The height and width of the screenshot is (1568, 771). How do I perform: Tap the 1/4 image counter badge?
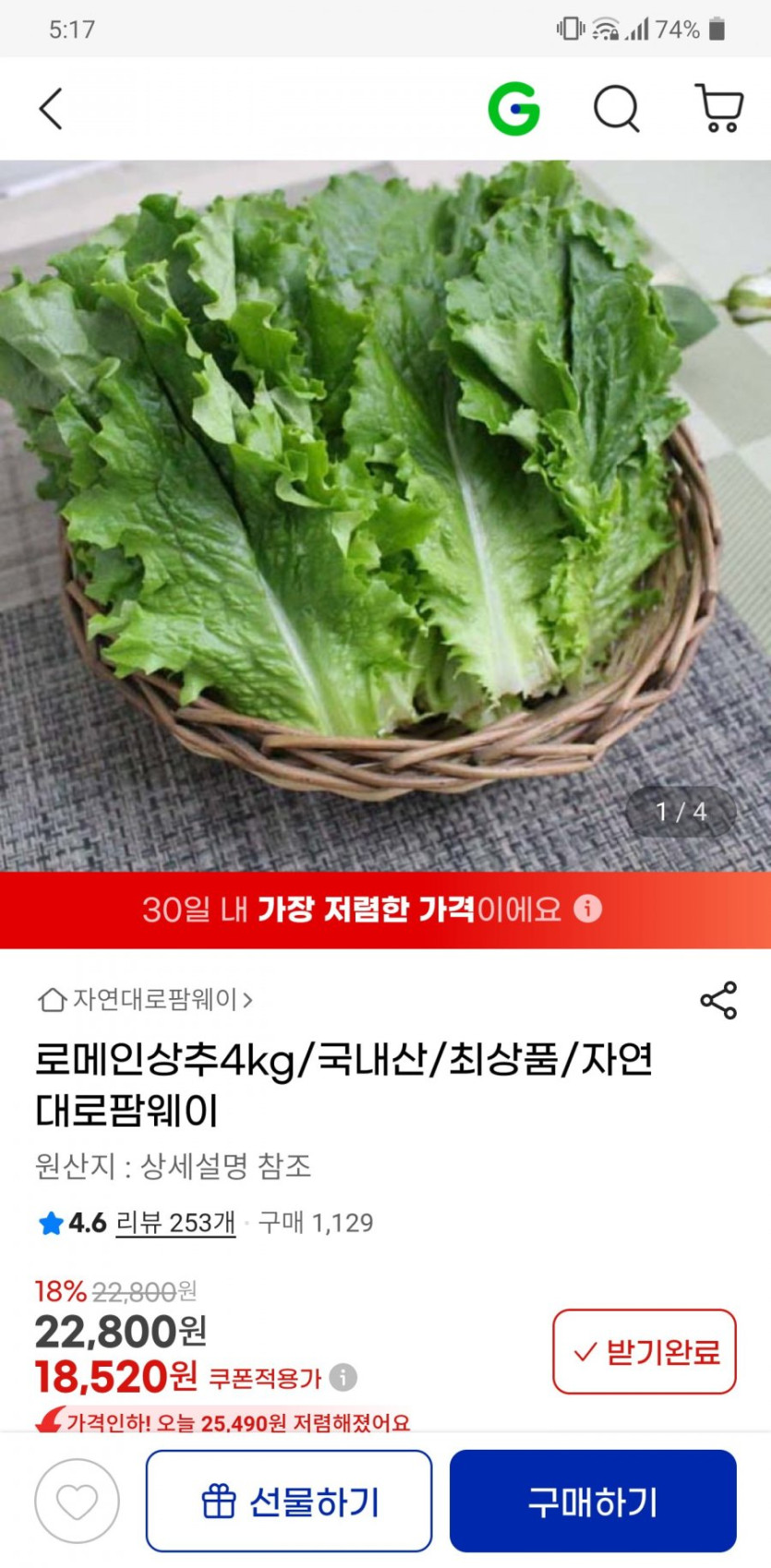(680, 811)
